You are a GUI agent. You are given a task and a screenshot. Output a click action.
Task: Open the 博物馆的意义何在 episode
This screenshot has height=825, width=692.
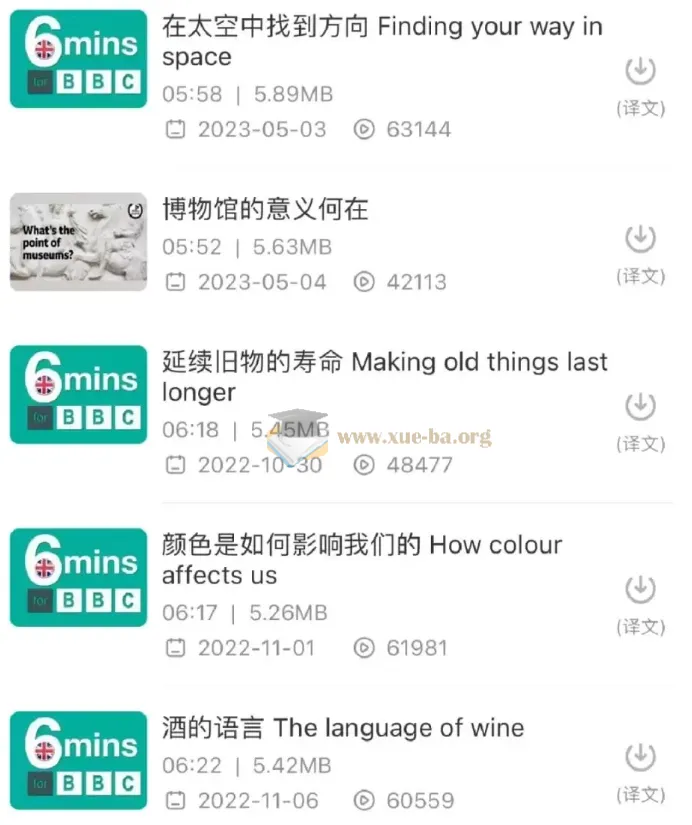(266, 209)
